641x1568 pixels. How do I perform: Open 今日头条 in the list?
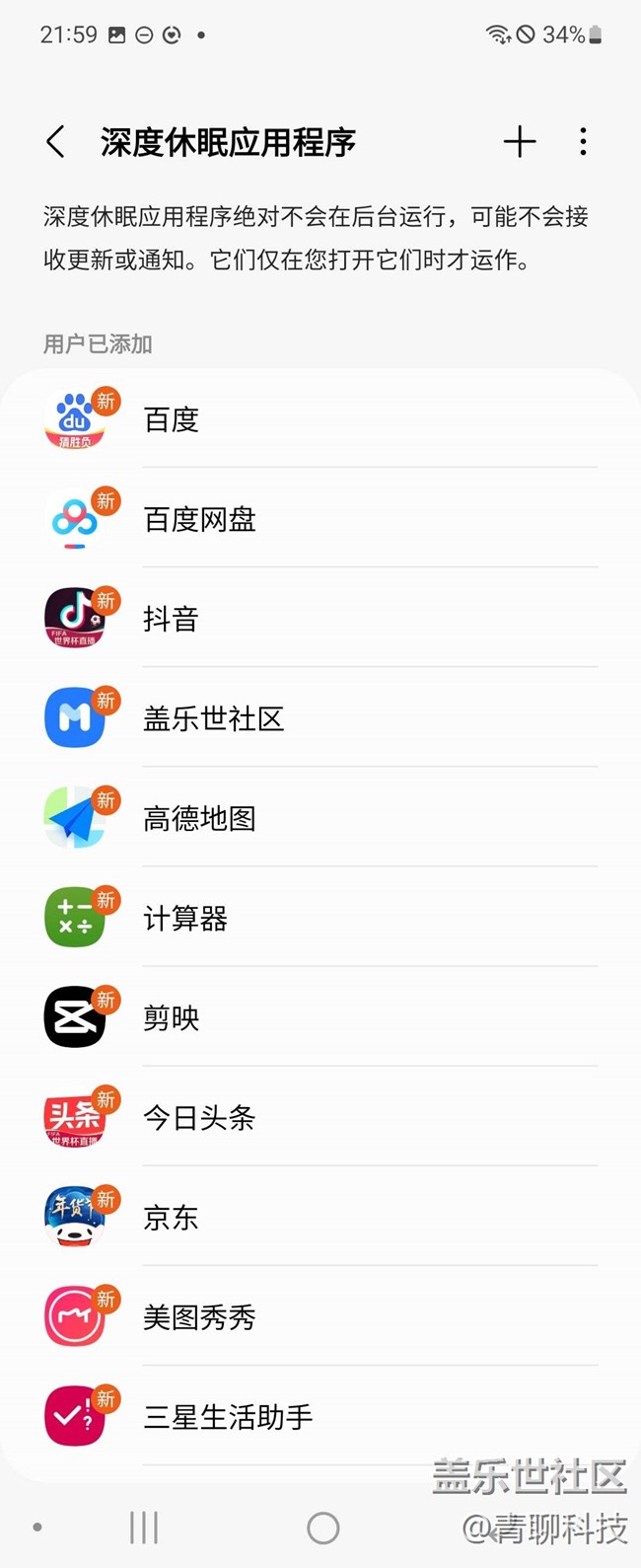320,1117
